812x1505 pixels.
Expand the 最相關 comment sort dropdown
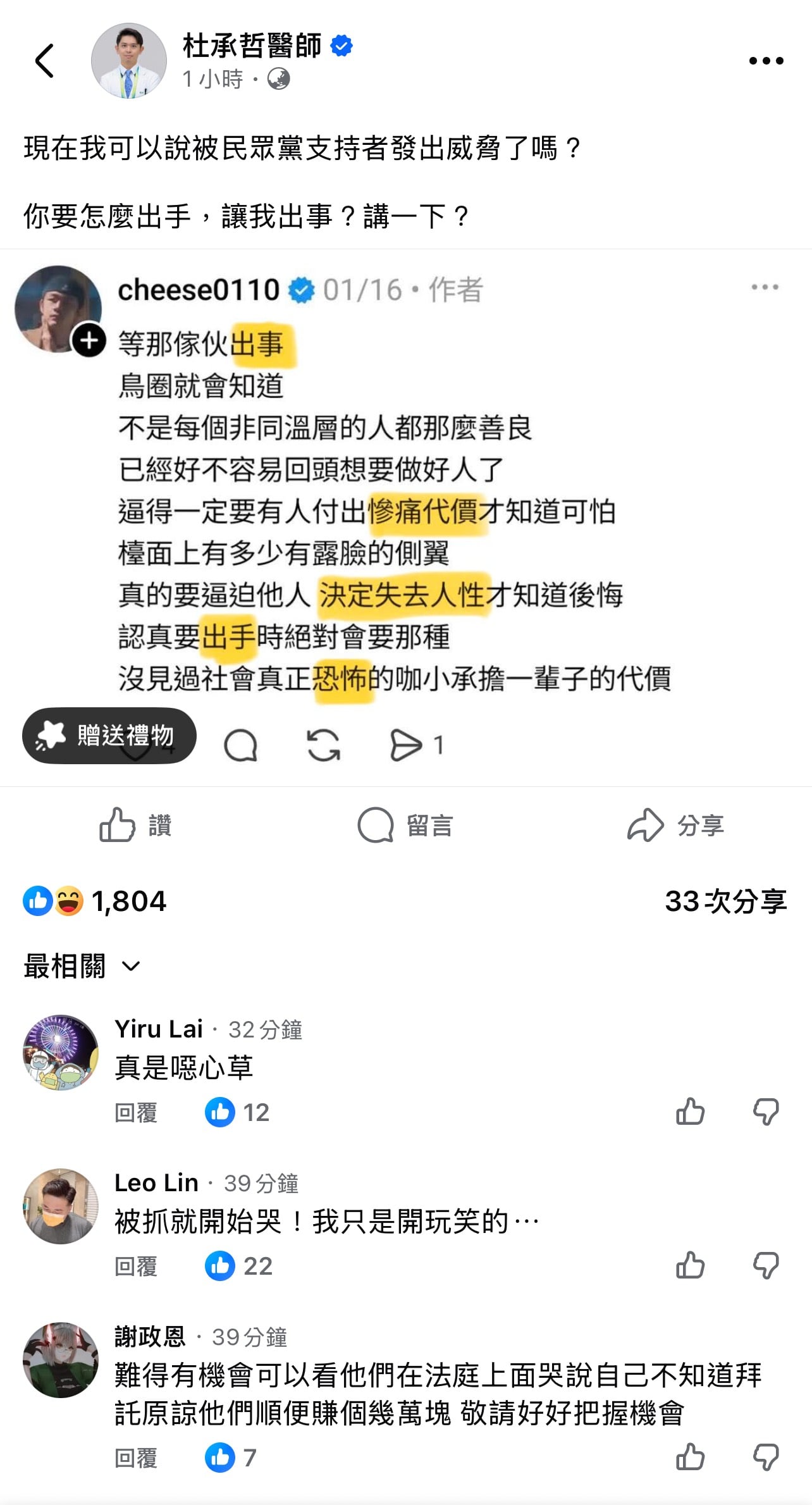[x=82, y=966]
